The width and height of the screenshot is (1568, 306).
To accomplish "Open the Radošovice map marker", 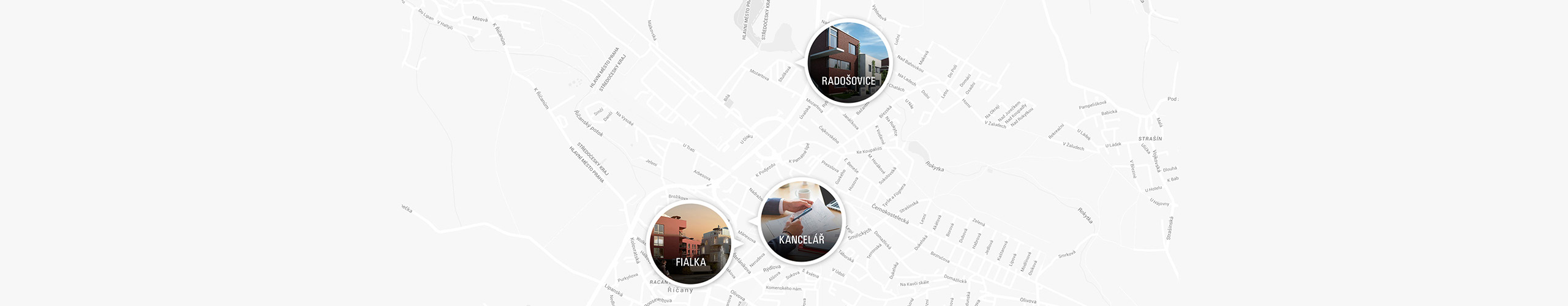I will coord(848,64).
